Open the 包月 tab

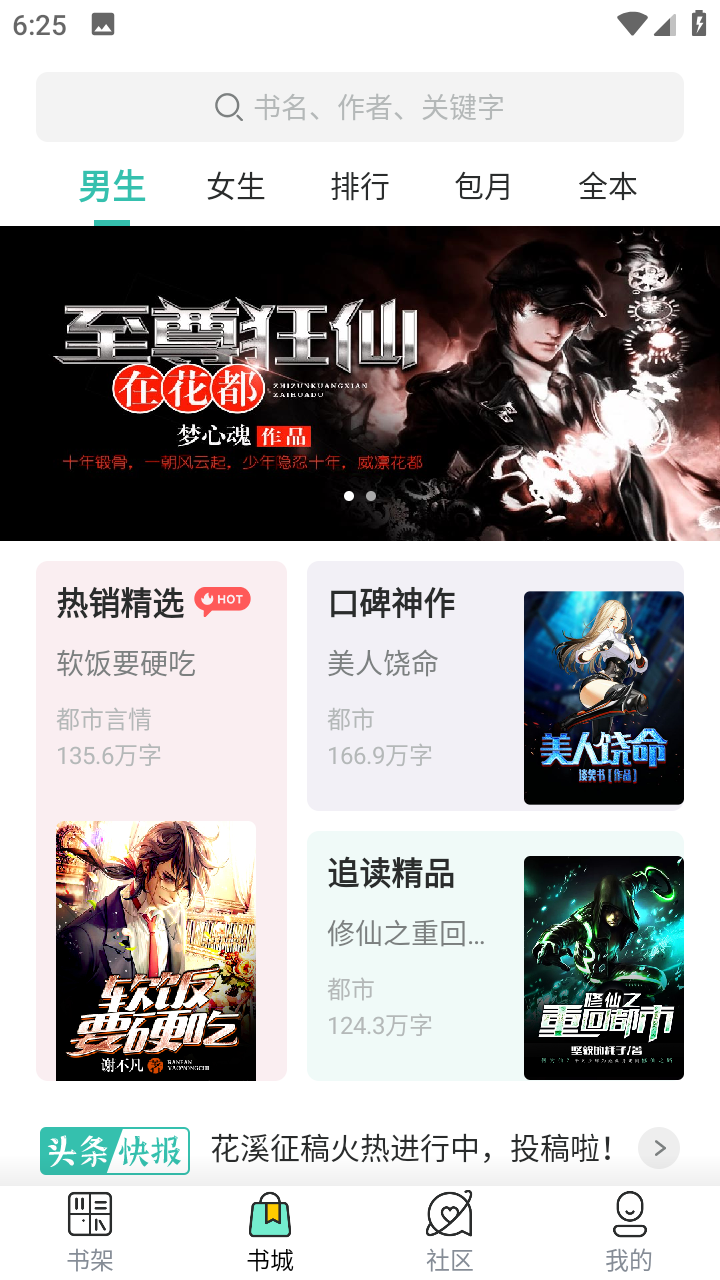pos(483,187)
